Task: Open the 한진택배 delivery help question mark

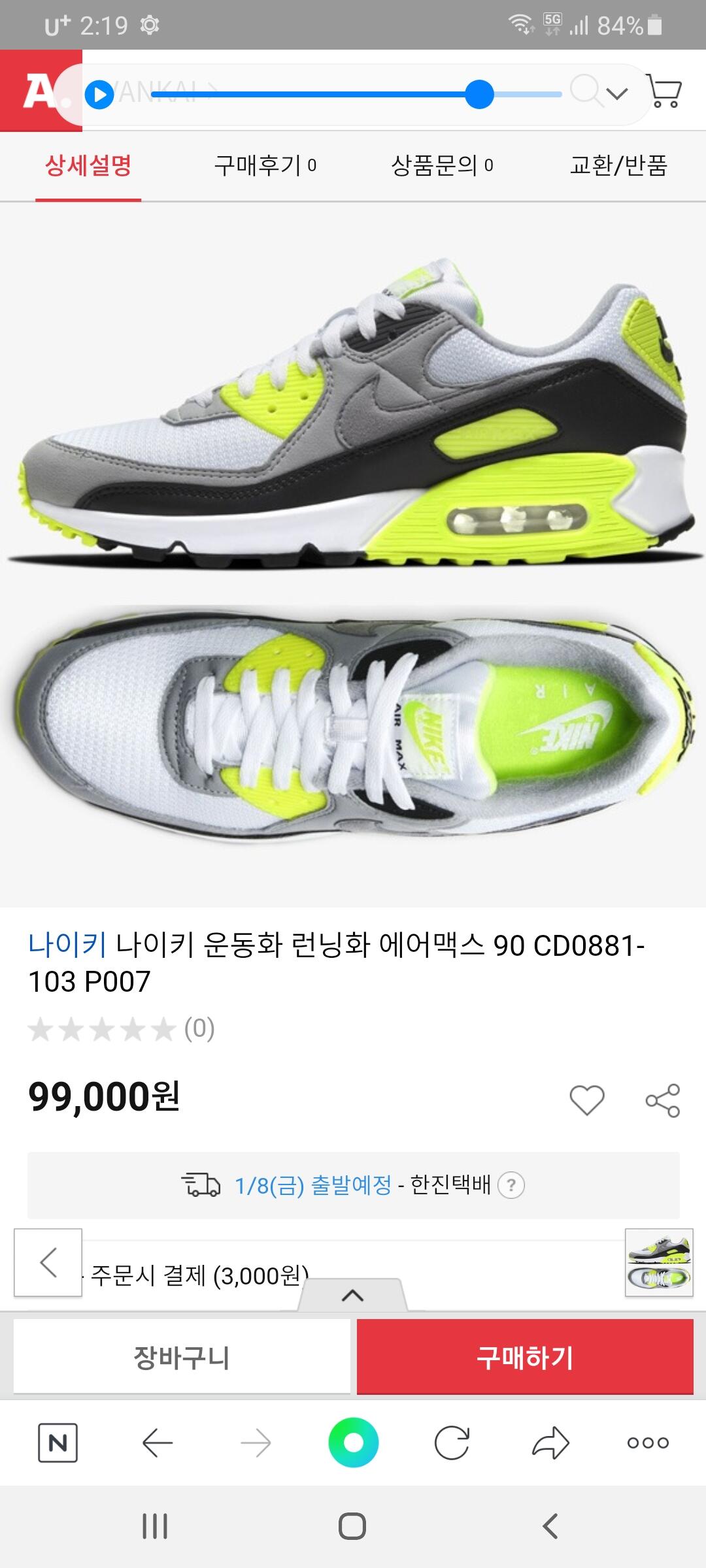Action: point(511,1185)
